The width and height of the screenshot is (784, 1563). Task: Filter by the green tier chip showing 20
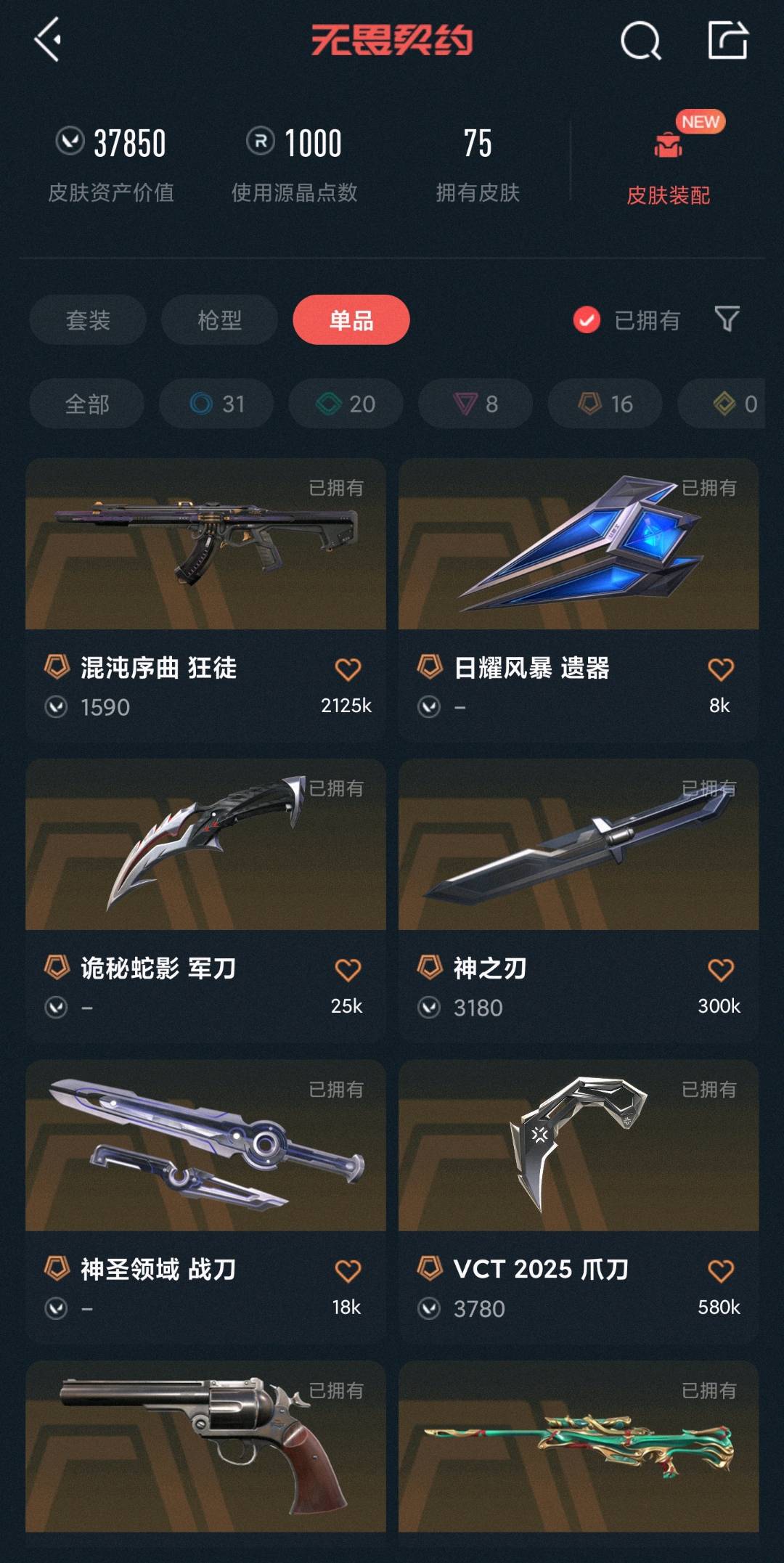[346, 404]
